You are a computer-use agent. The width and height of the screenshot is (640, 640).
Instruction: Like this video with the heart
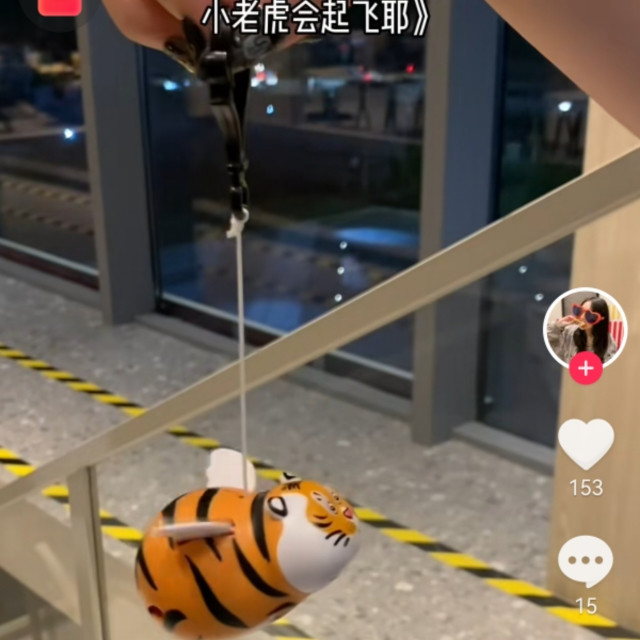click(586, 444)
